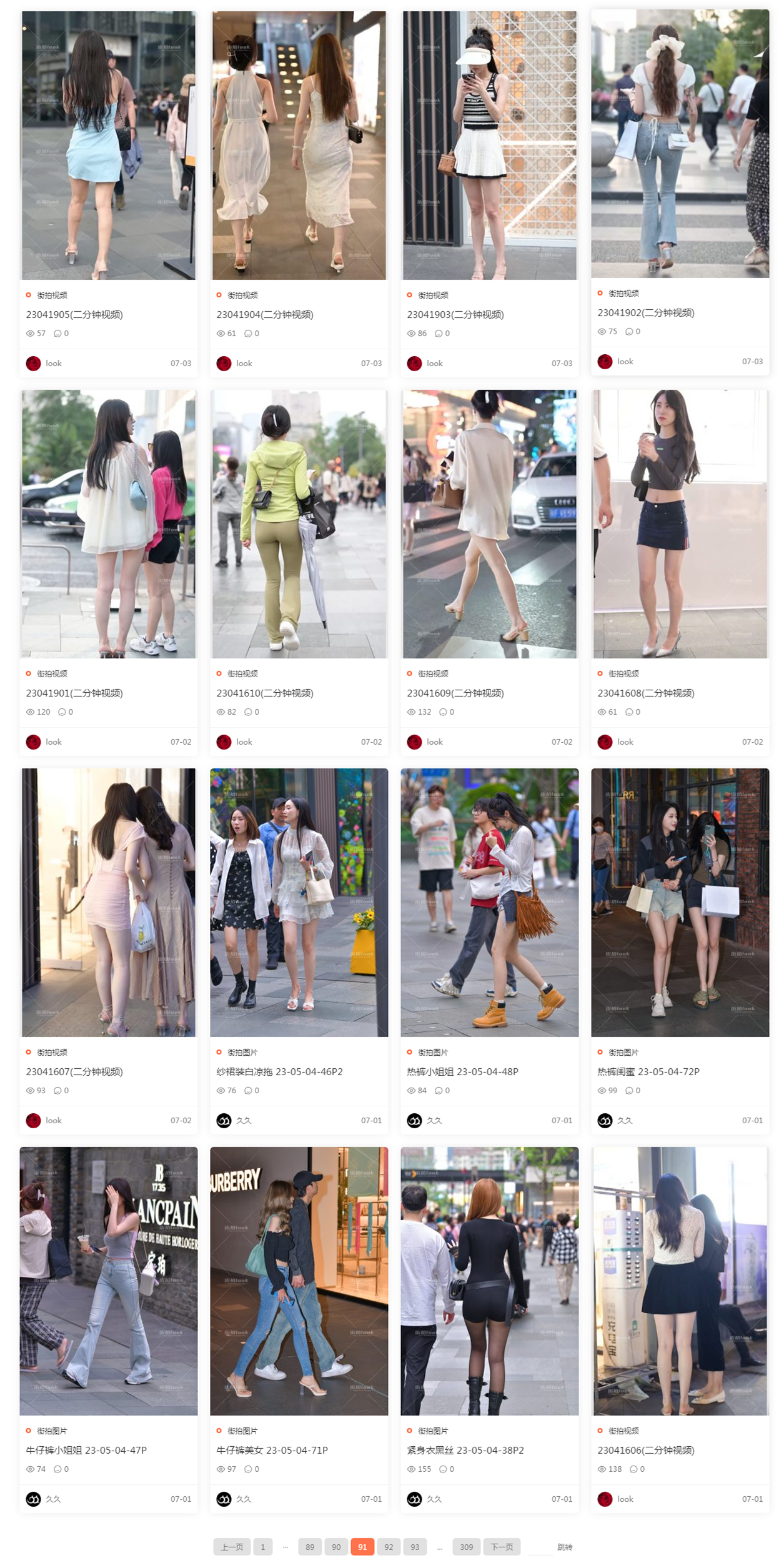Go to page 90
Viewport: 784px width, 1568px height.
[336, 1547]
